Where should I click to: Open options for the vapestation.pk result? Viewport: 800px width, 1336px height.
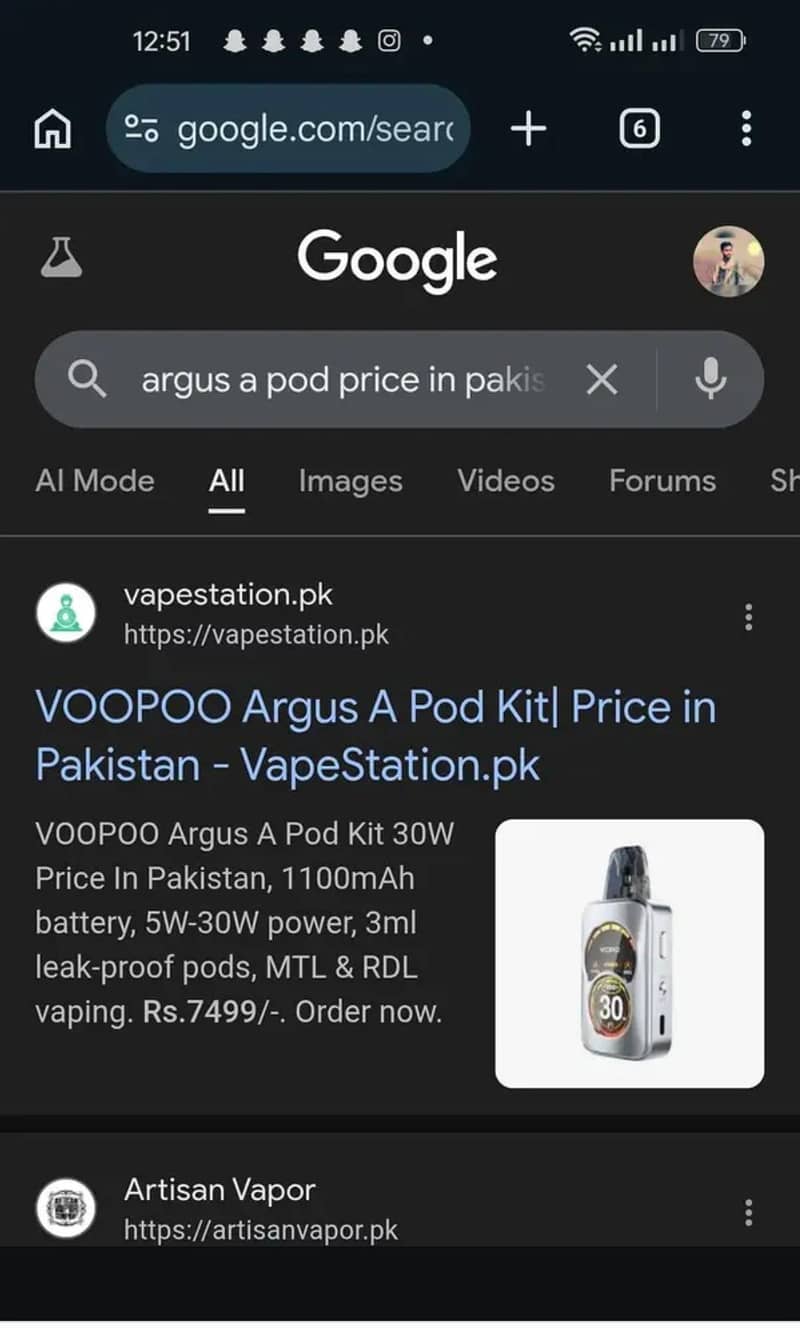click(748, 617)
